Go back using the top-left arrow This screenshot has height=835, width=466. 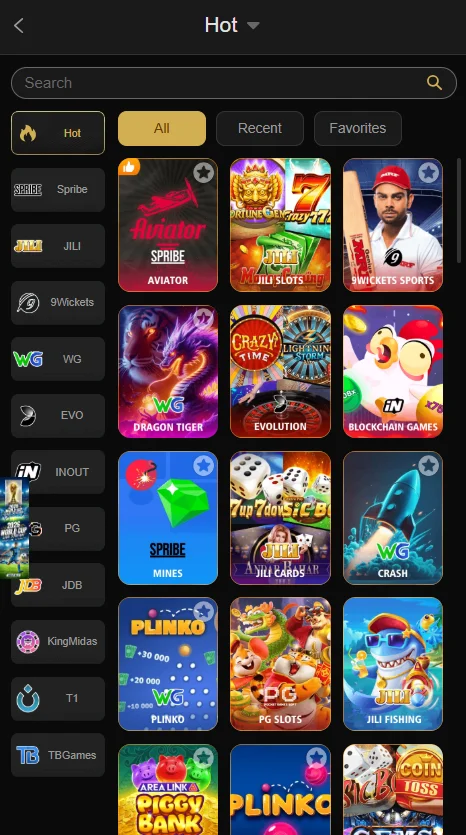(19, 26)
